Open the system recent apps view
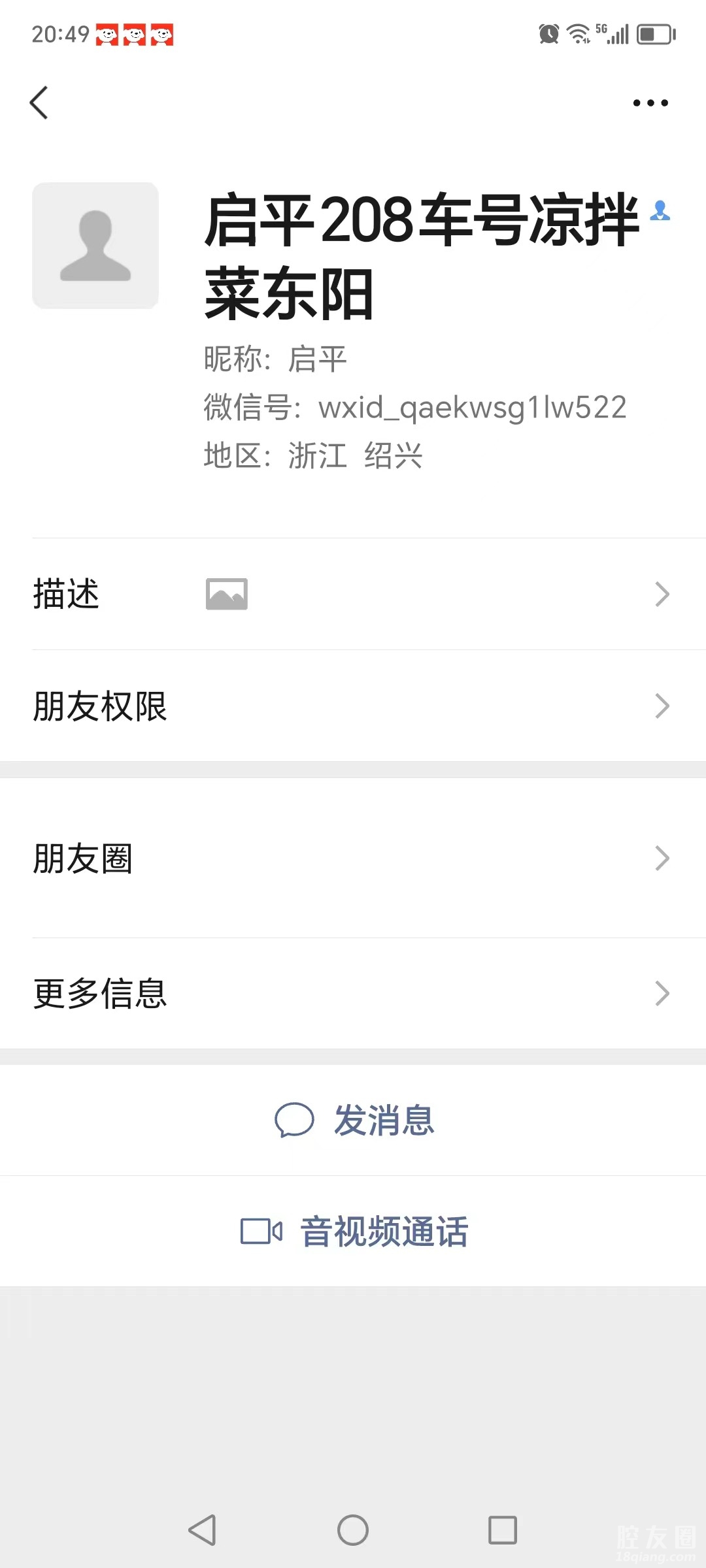The image size is (706, 1568). click(x=503, y=1529)
